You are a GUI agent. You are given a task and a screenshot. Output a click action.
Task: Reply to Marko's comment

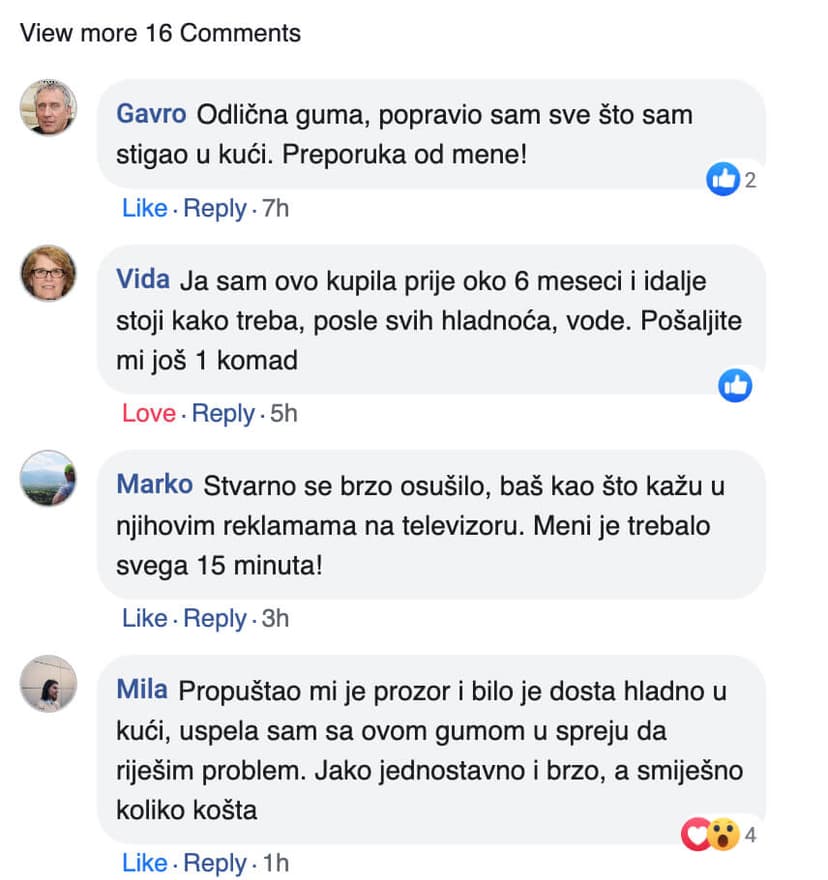[x=215, y=618]
